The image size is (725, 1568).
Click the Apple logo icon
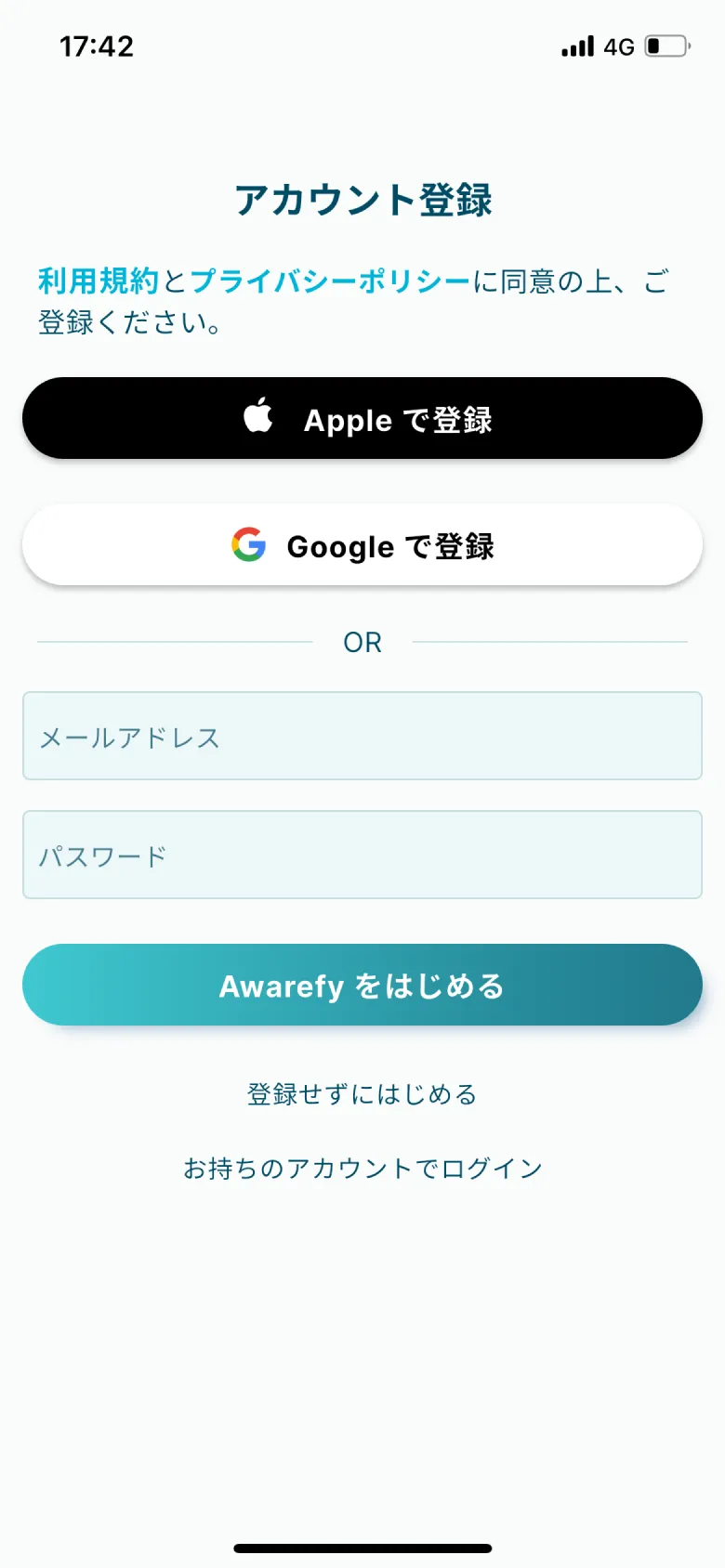click(259, 418)
